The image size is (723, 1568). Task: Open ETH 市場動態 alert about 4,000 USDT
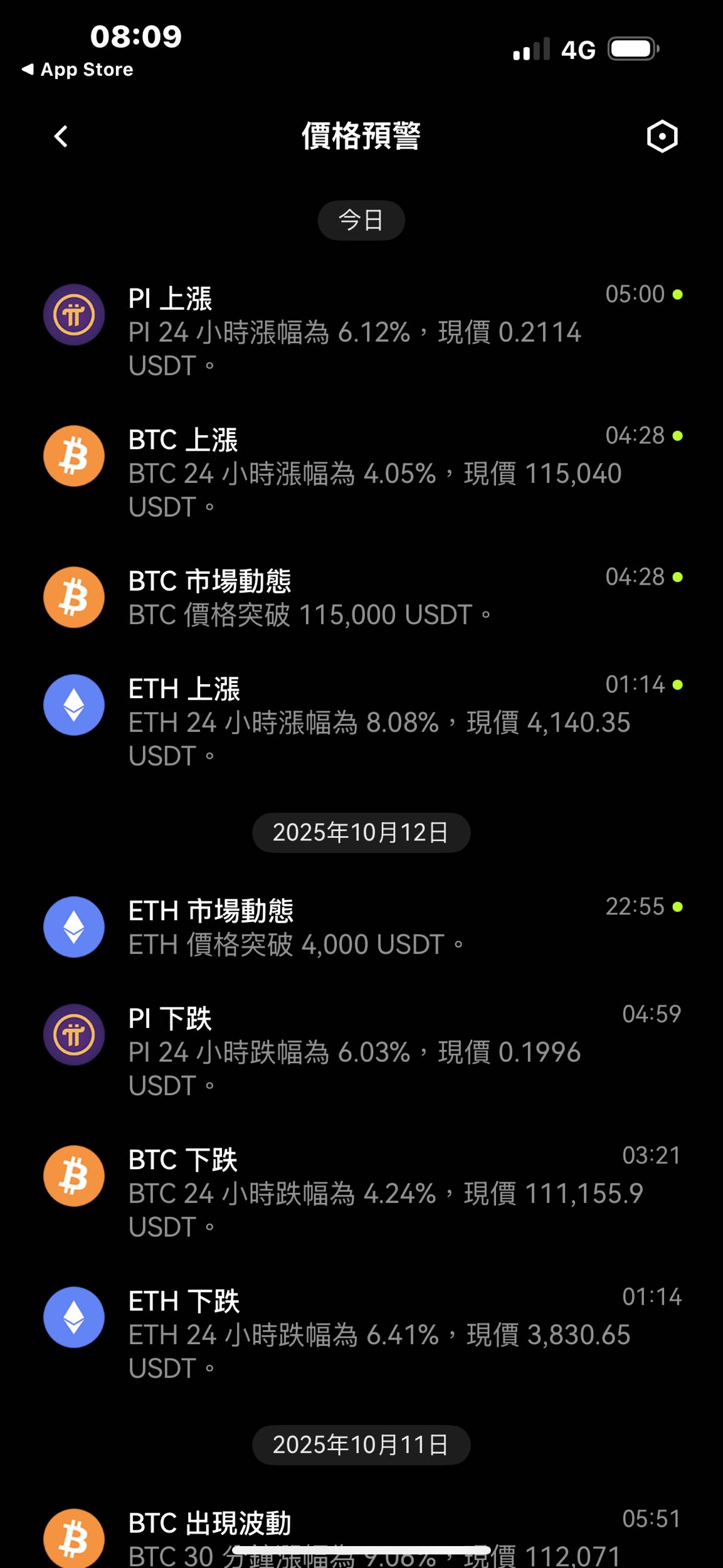point(361,927)
